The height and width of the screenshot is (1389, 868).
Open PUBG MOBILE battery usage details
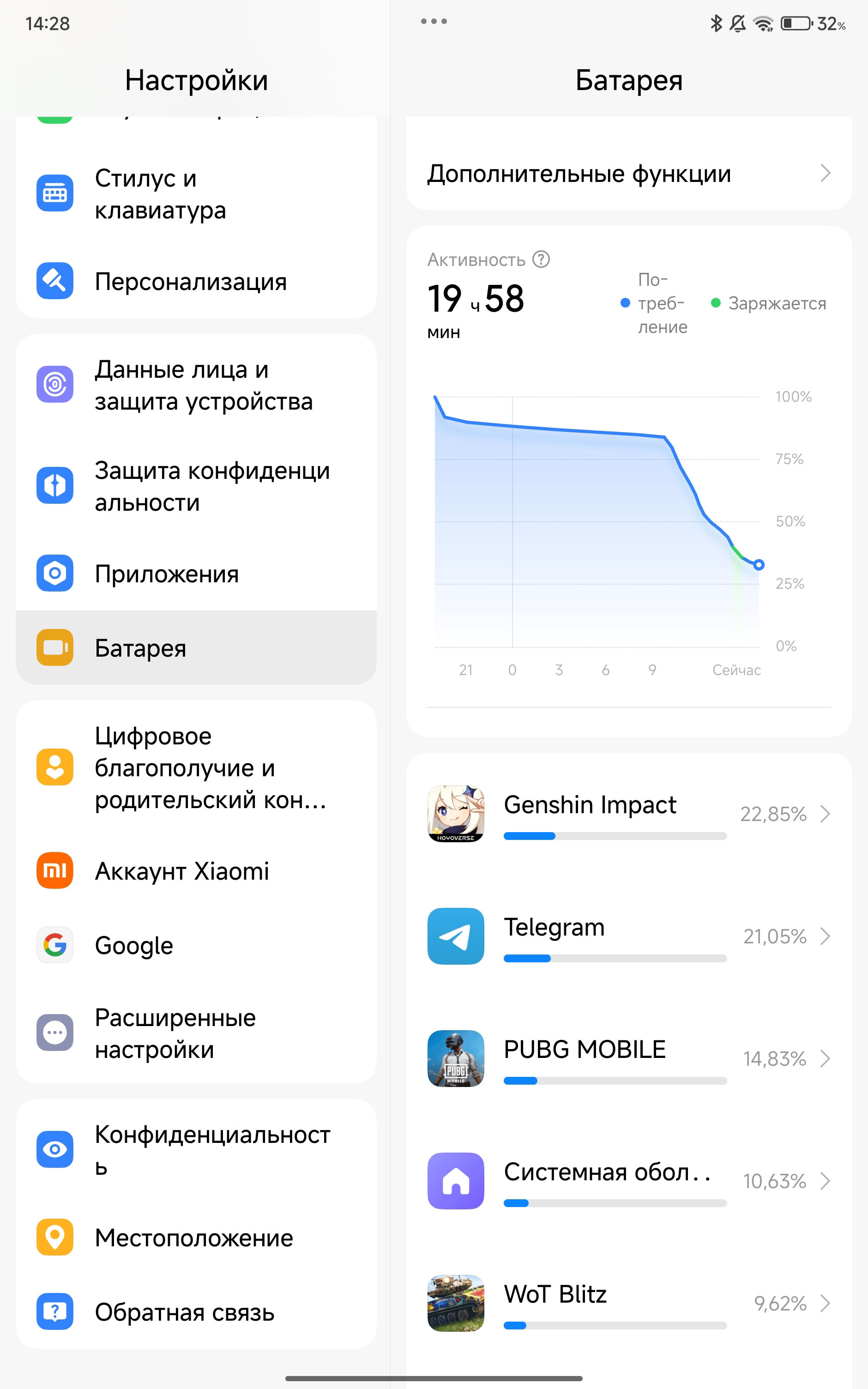point(629,1058)
